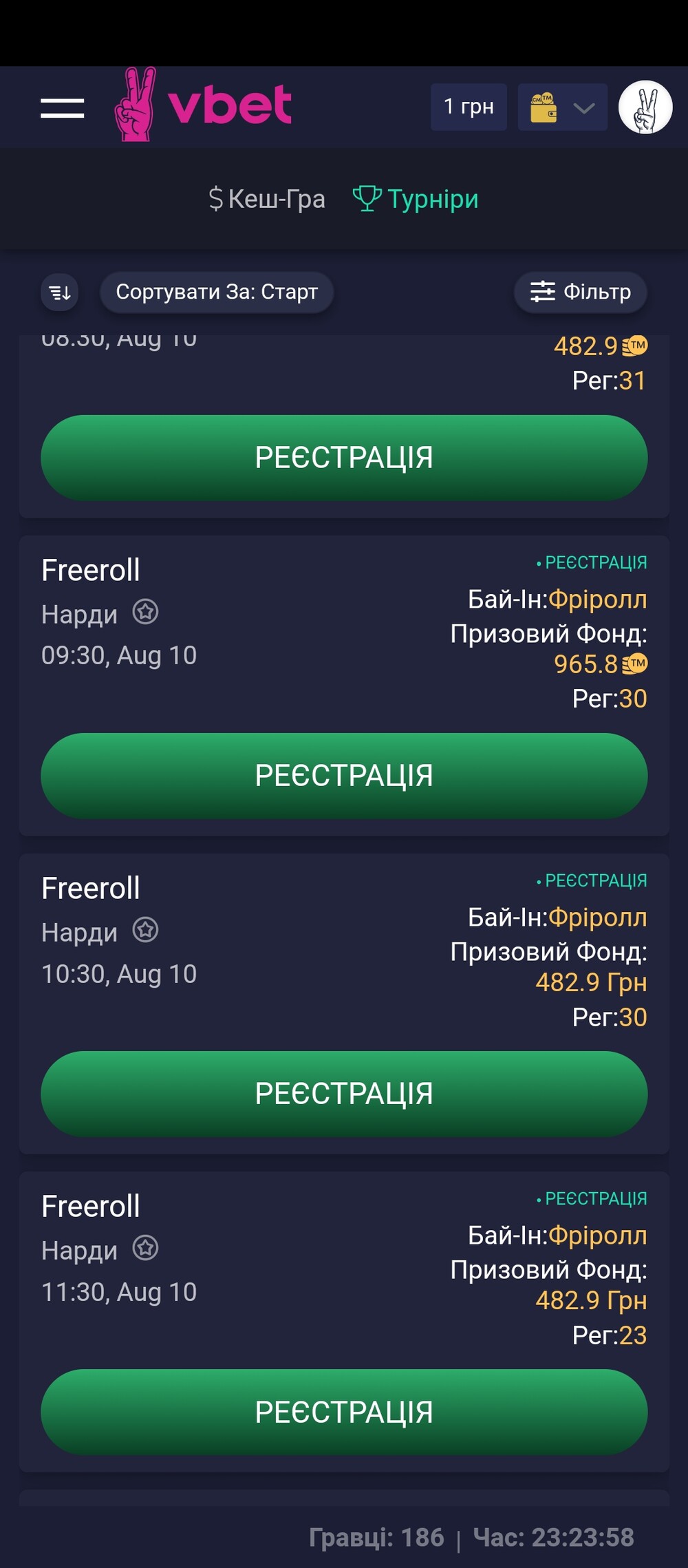Switch to the Кеш-Гра tab
688x1568 pixels.
[x=267, y=199]
